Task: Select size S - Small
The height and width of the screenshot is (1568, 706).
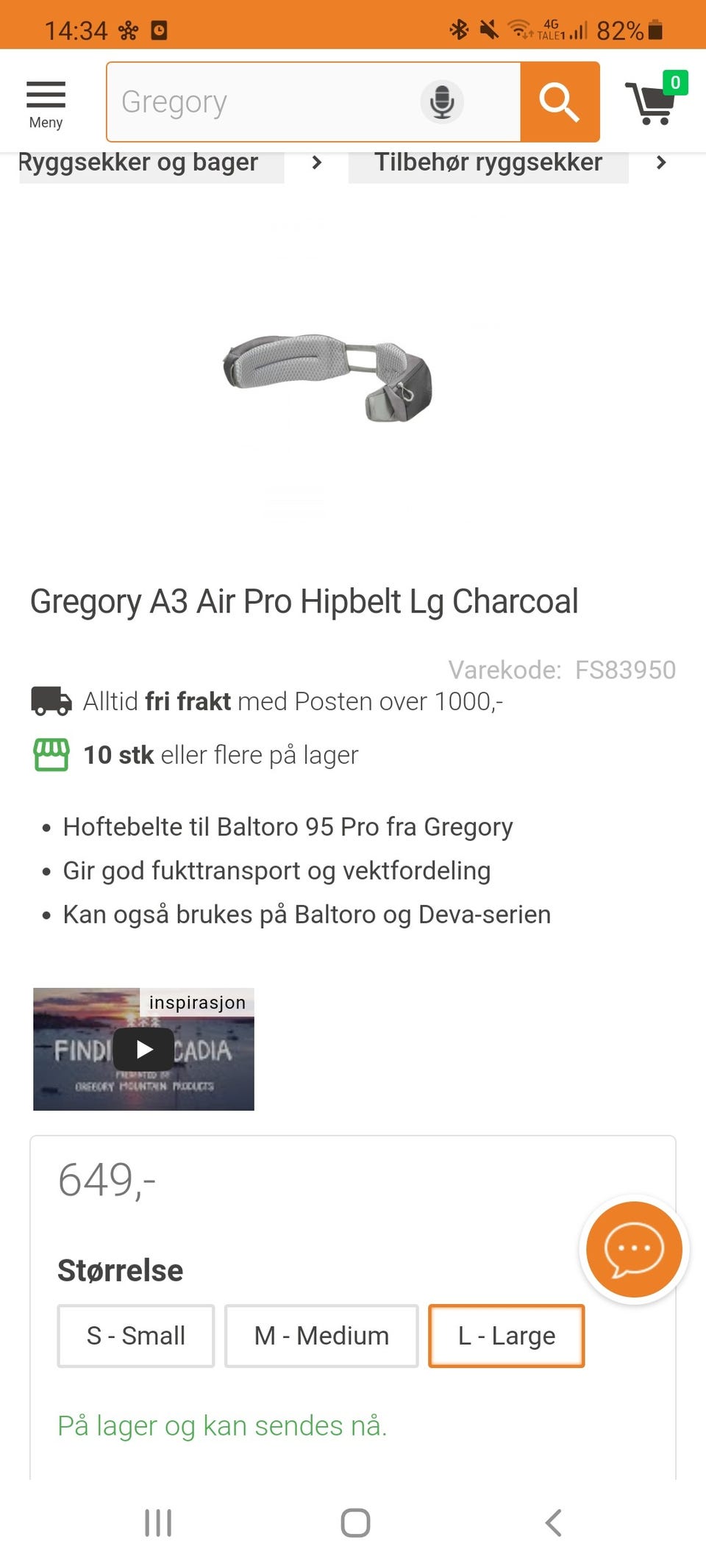Action: pyautogui.click(x=135, y=1336)
